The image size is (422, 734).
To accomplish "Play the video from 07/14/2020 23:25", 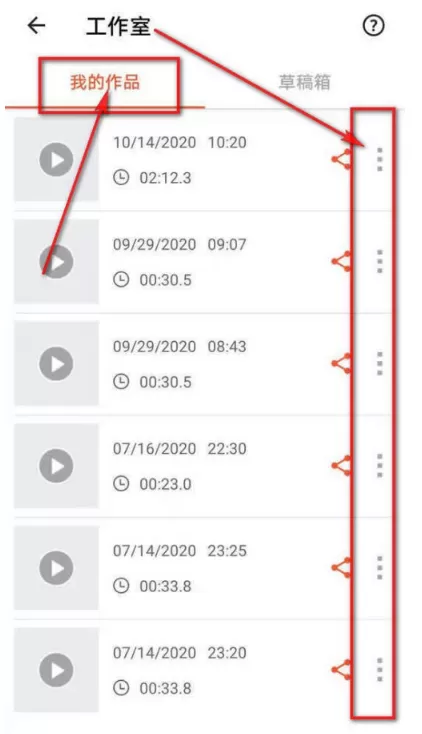I will click(56, 568).
